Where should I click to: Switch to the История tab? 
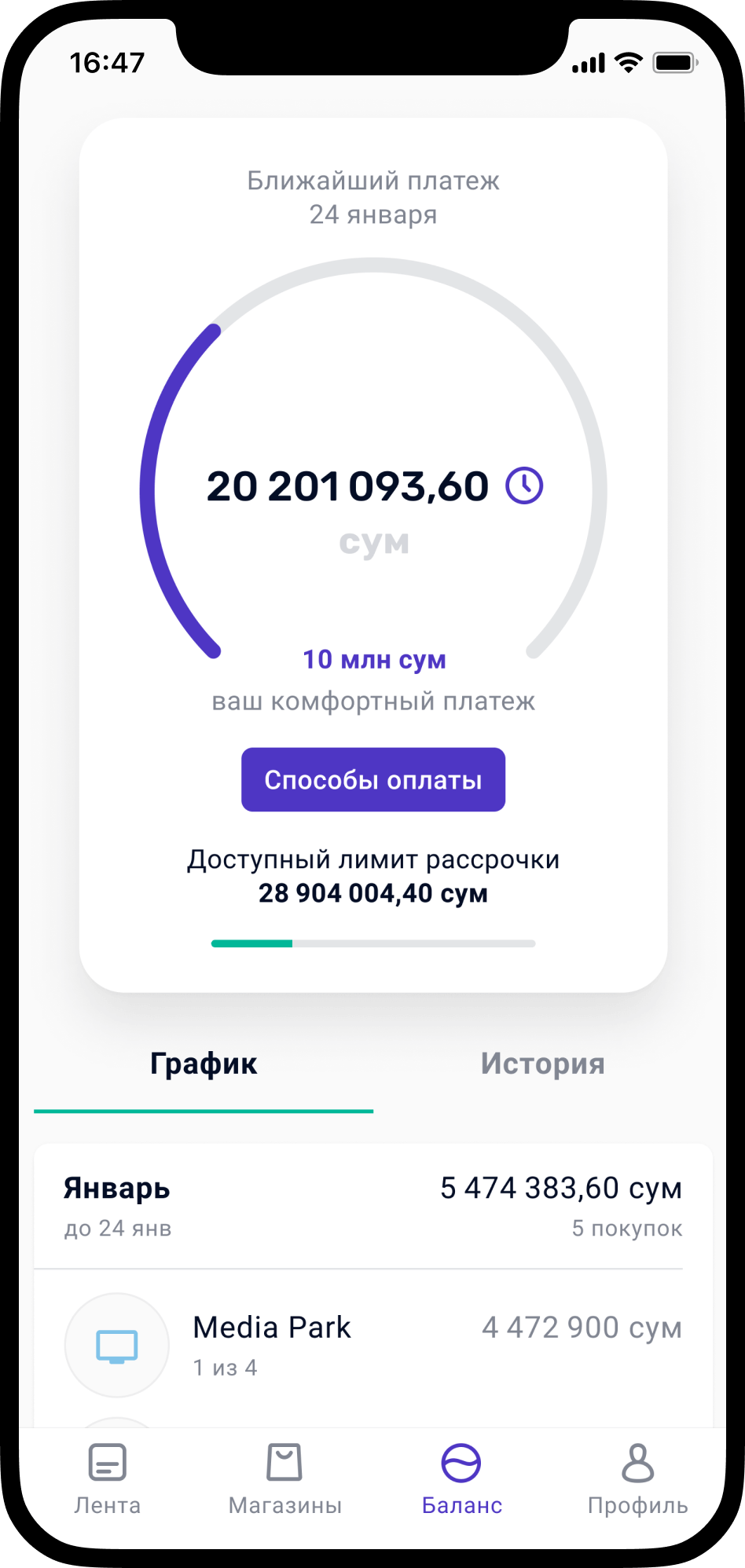pyautogui.click(x=542, y=1064)
